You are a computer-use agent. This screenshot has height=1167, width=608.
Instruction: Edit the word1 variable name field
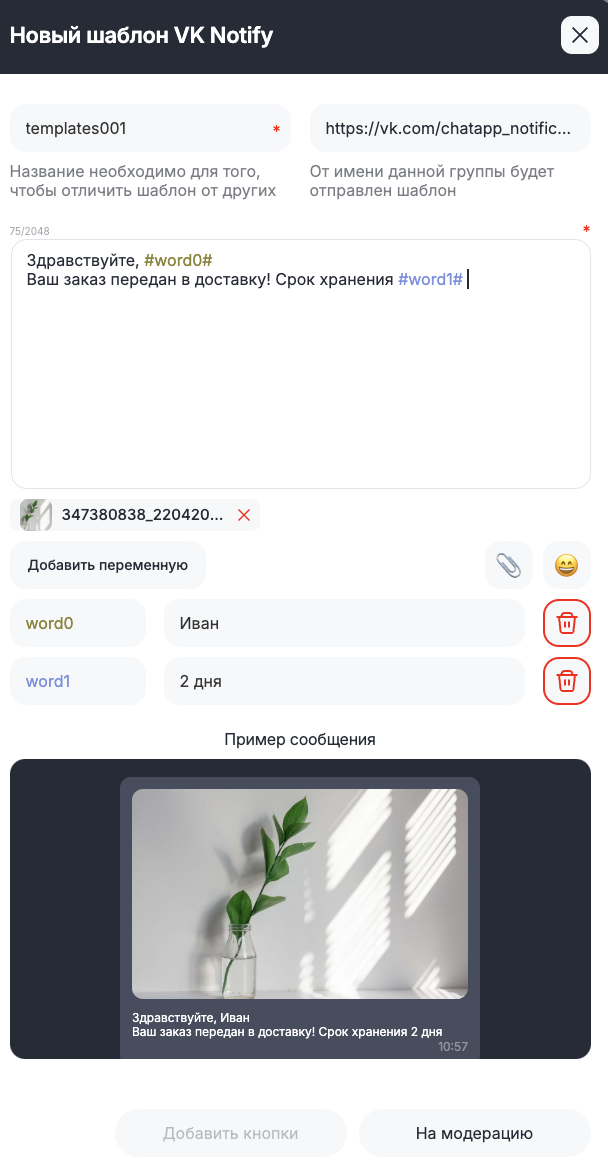[78, 681]
